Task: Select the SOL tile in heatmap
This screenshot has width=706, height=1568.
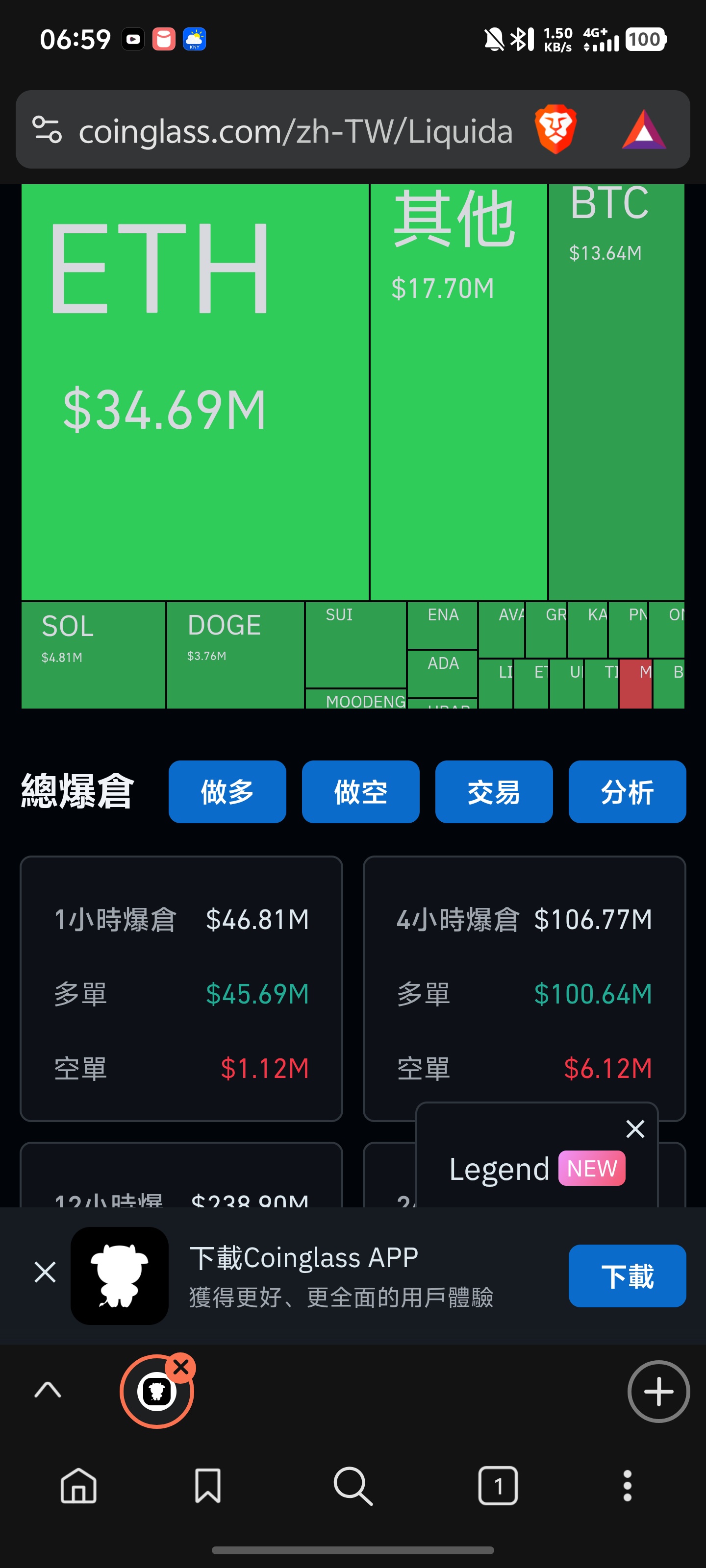Action: 93,654
